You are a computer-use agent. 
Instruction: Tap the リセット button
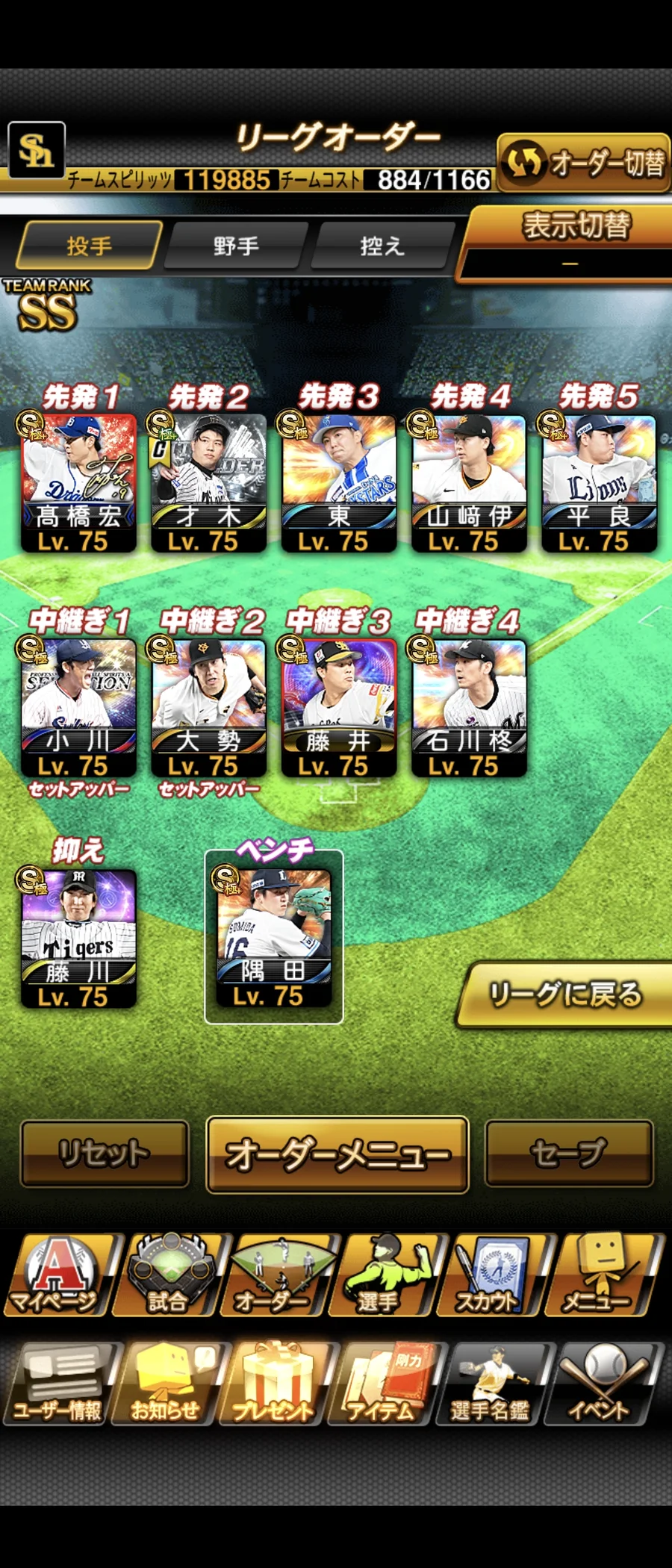coord(105,1153)
